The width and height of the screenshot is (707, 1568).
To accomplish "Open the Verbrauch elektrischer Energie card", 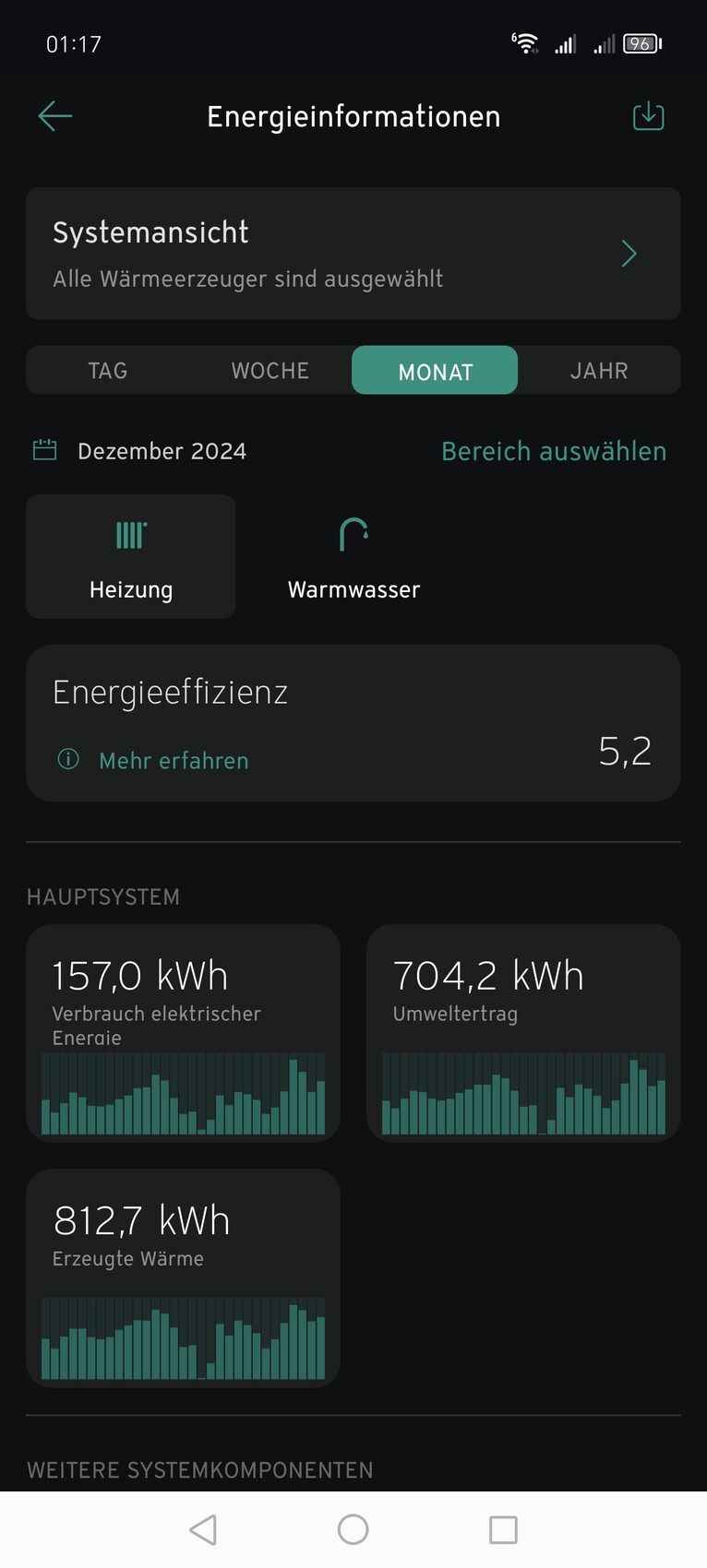I will [183, 1033].
